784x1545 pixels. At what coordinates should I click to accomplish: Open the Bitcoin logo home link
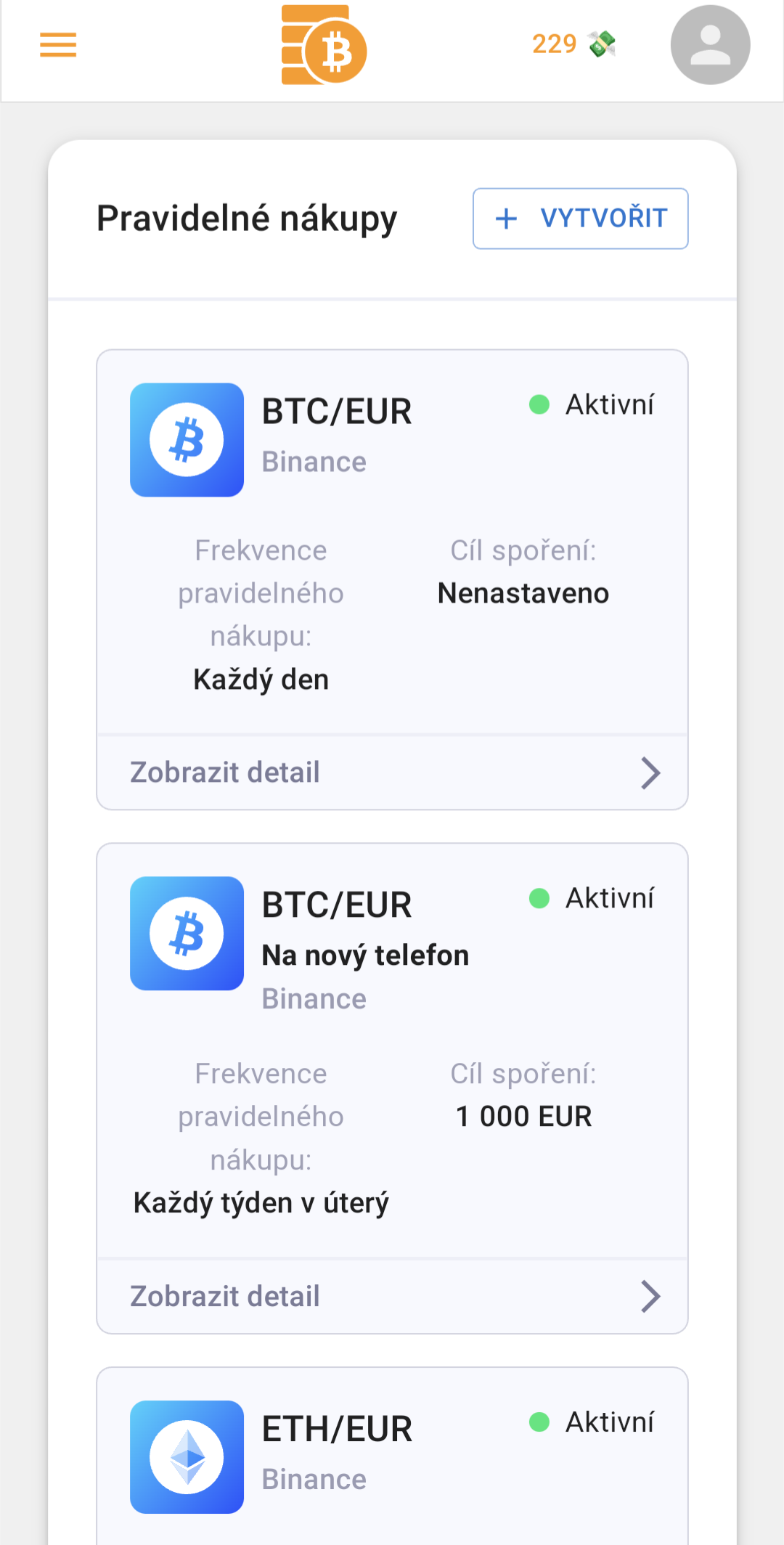tap(324, 45)
